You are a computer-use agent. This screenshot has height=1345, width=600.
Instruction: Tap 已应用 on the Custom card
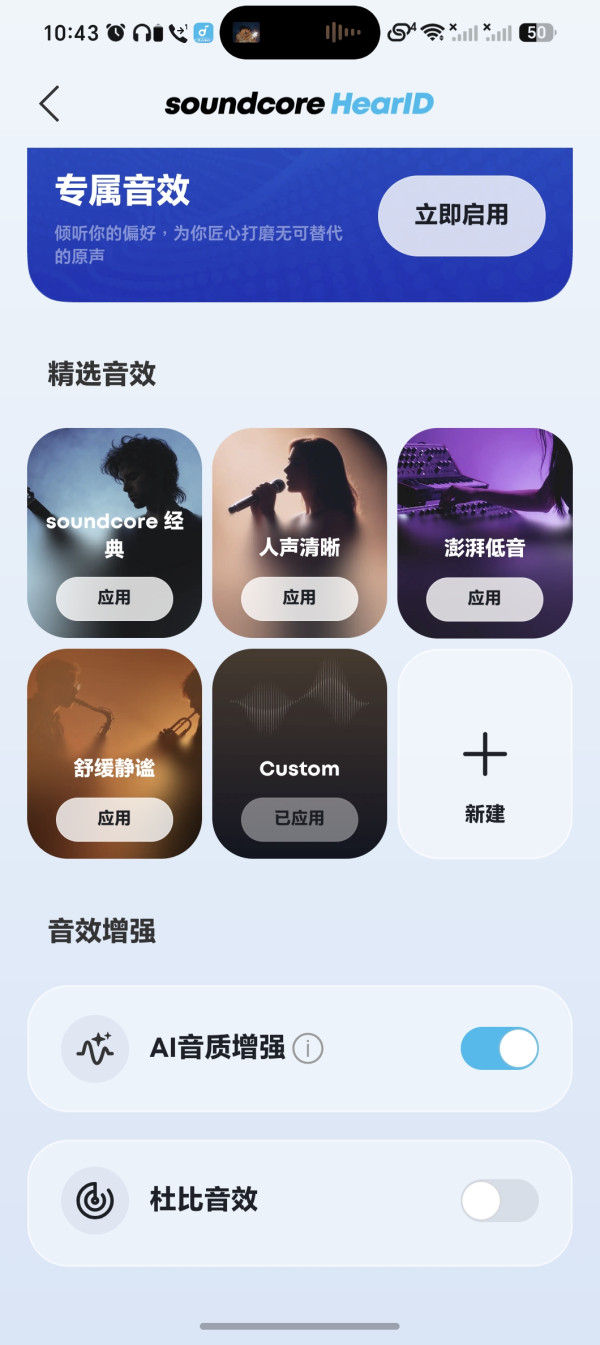[x=299, y=818]
